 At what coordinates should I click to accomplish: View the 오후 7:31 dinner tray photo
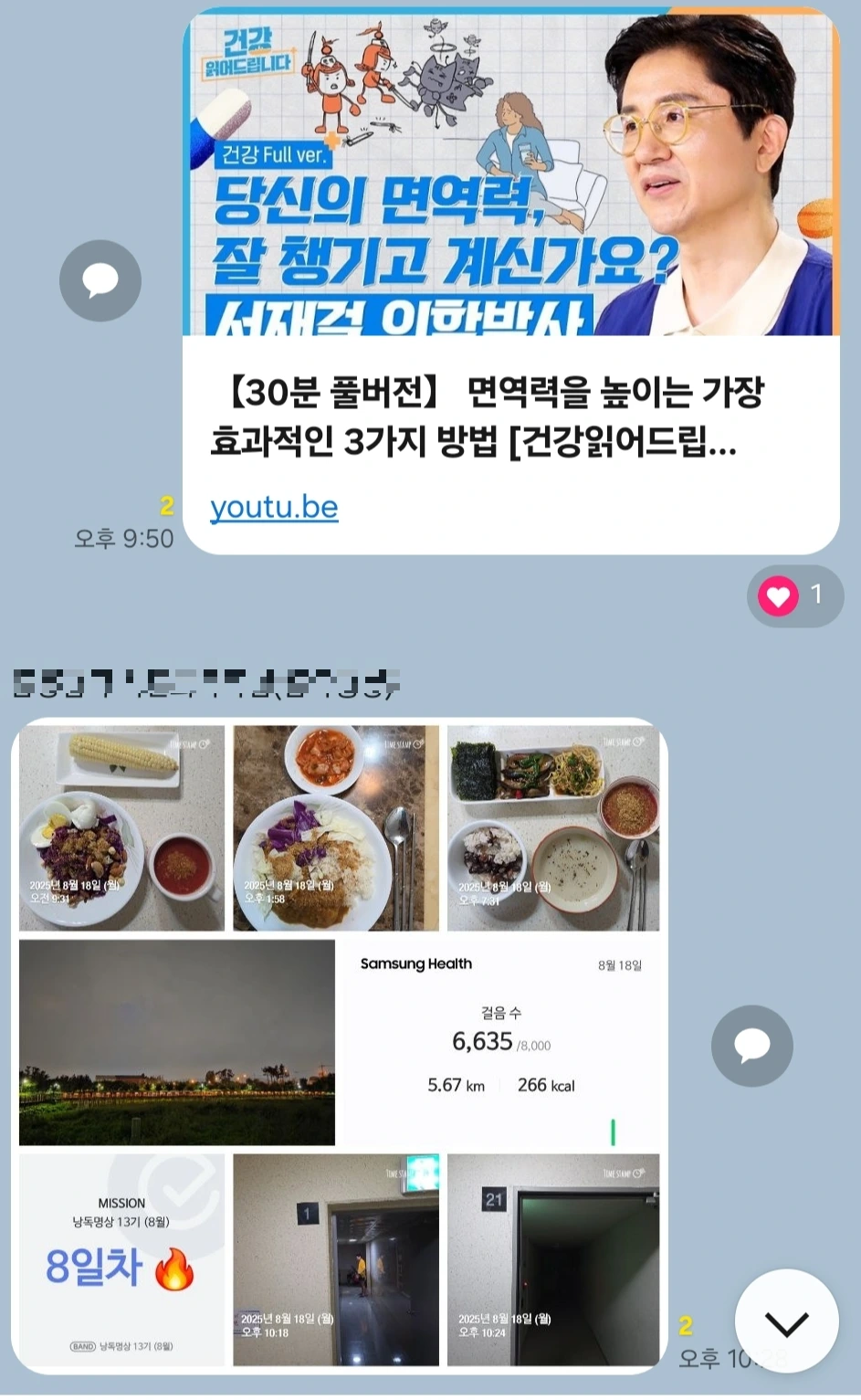[553, 828]
